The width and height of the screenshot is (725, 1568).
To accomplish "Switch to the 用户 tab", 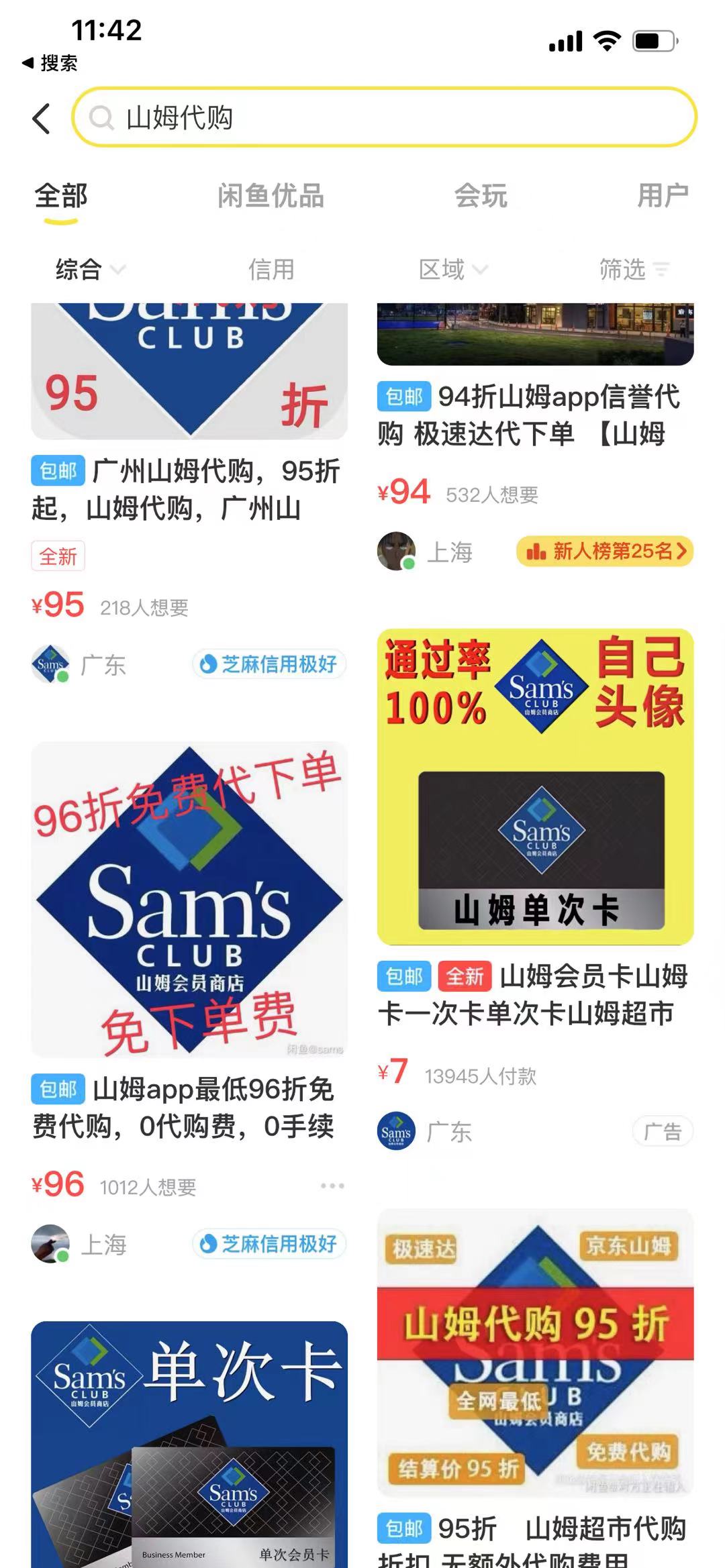I will [x=663, y=196].
